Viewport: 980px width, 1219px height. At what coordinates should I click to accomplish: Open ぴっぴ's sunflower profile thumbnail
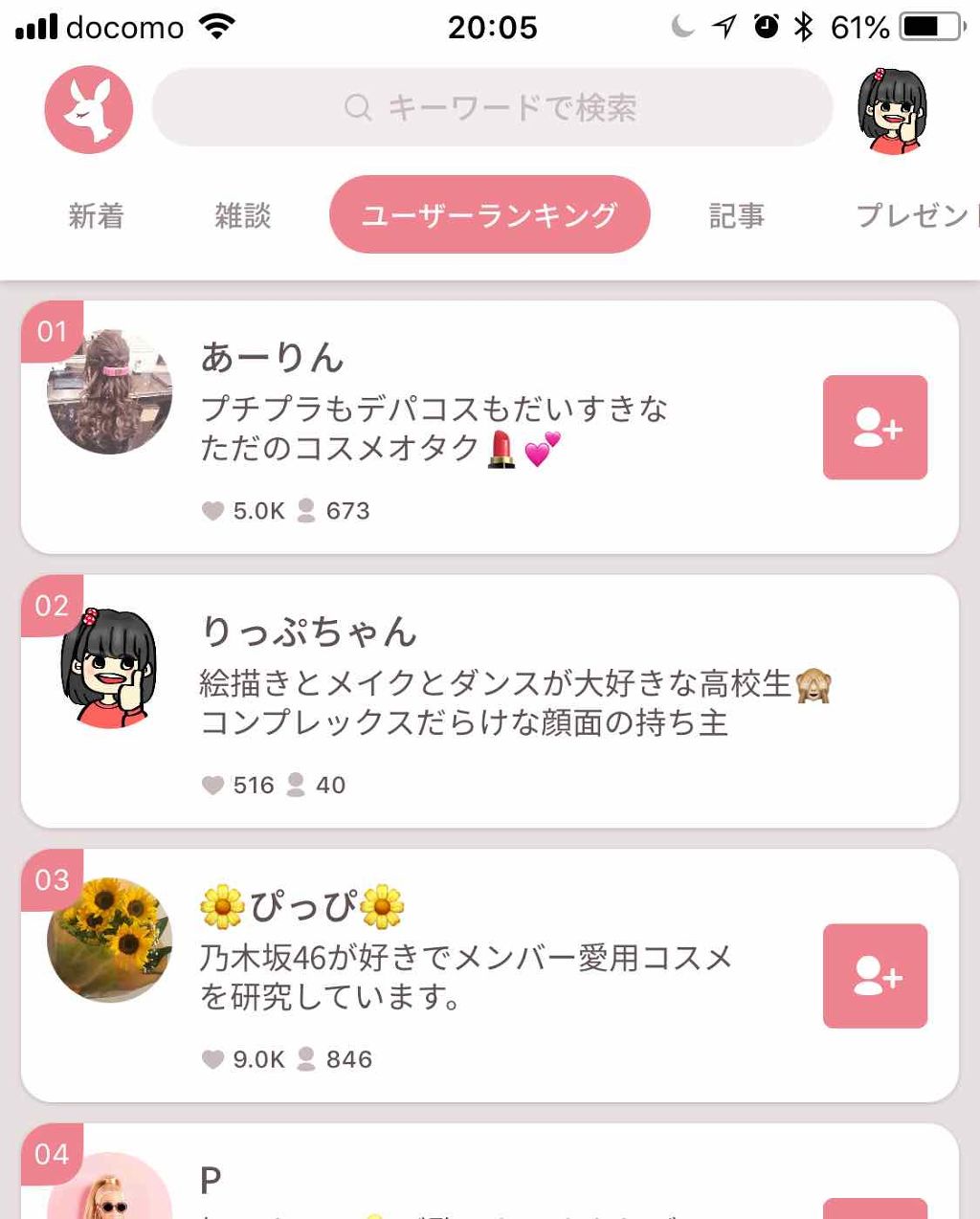tap(108, 942)
